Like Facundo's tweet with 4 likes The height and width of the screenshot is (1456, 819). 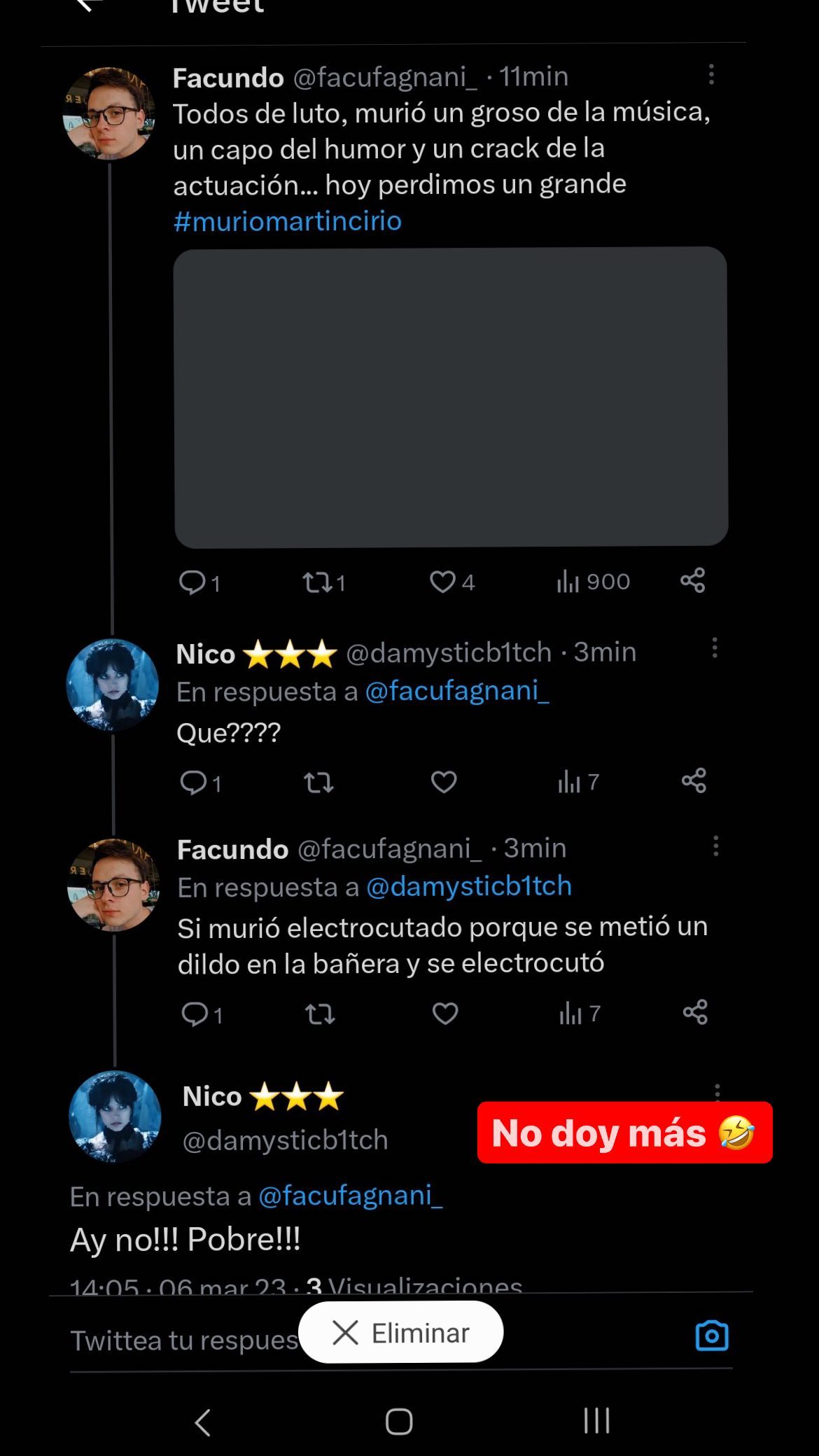pos(442,582)
